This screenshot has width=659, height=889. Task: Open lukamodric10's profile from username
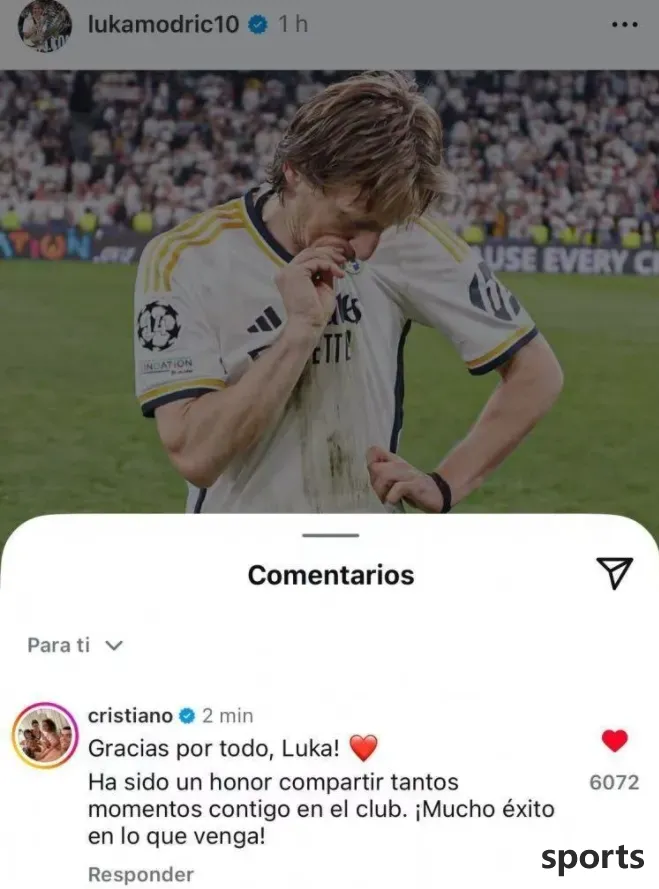165,25
